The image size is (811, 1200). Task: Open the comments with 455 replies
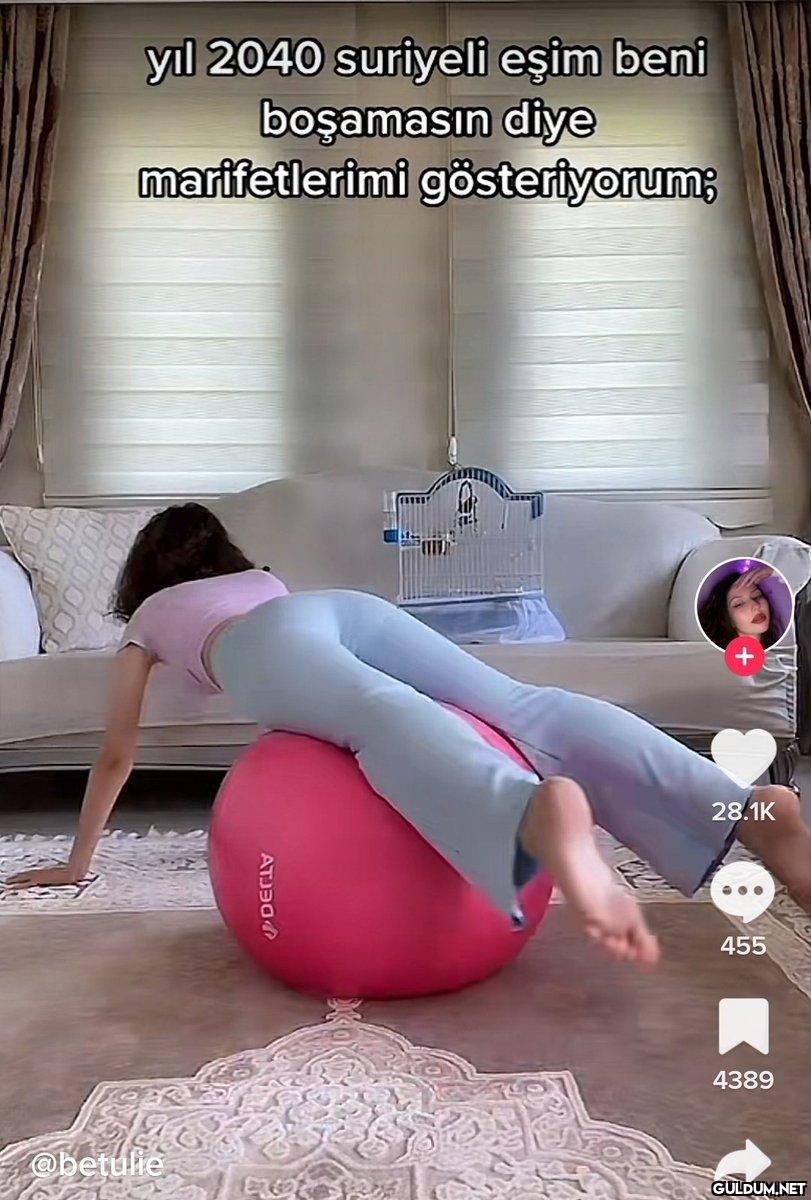pyautogui.click(x=743, y=891)
